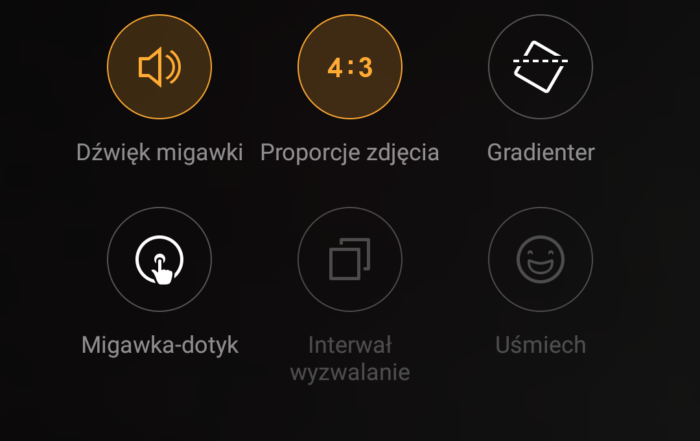Toggle Migawka-dotyk touch shutter
700x441 pixels.
pos(160,260)
